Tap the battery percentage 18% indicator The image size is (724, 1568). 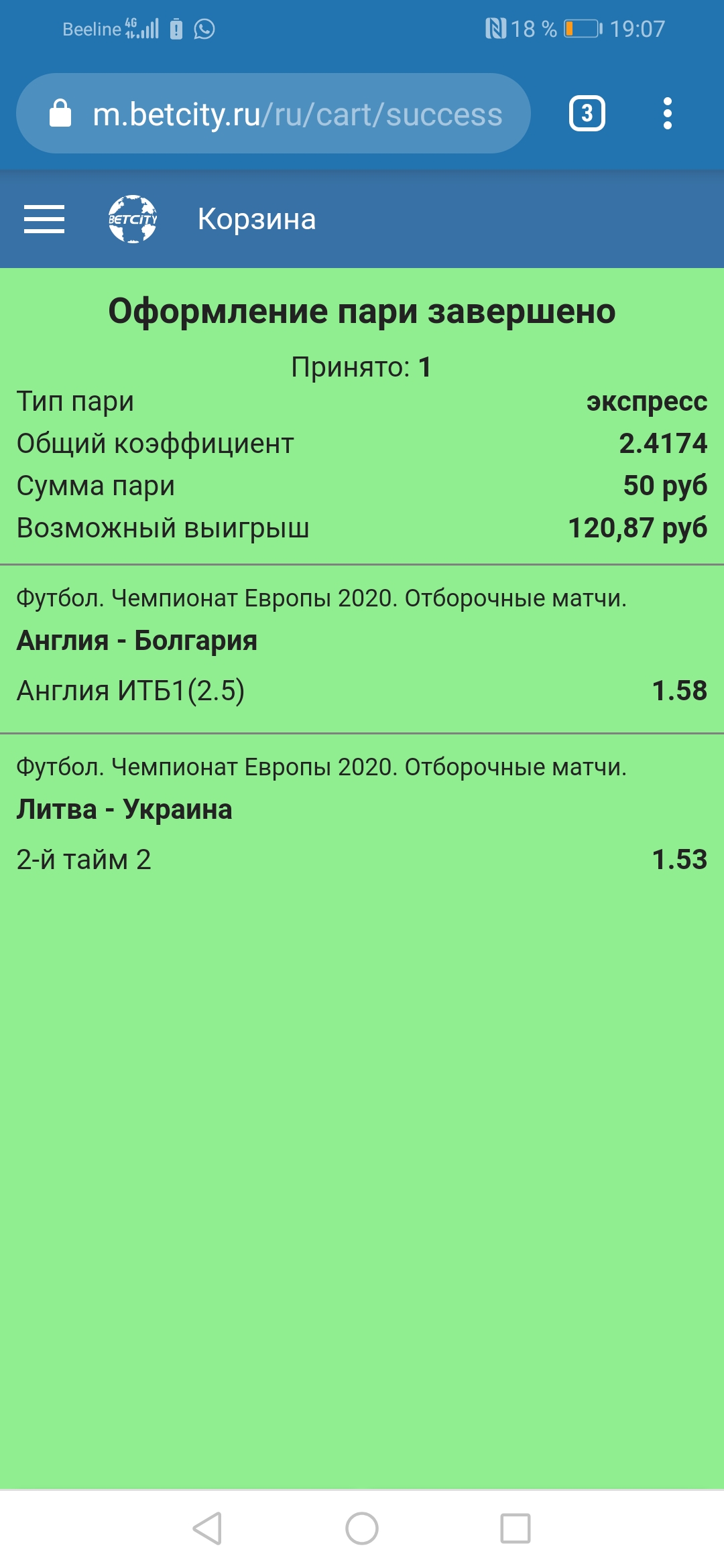533,29
